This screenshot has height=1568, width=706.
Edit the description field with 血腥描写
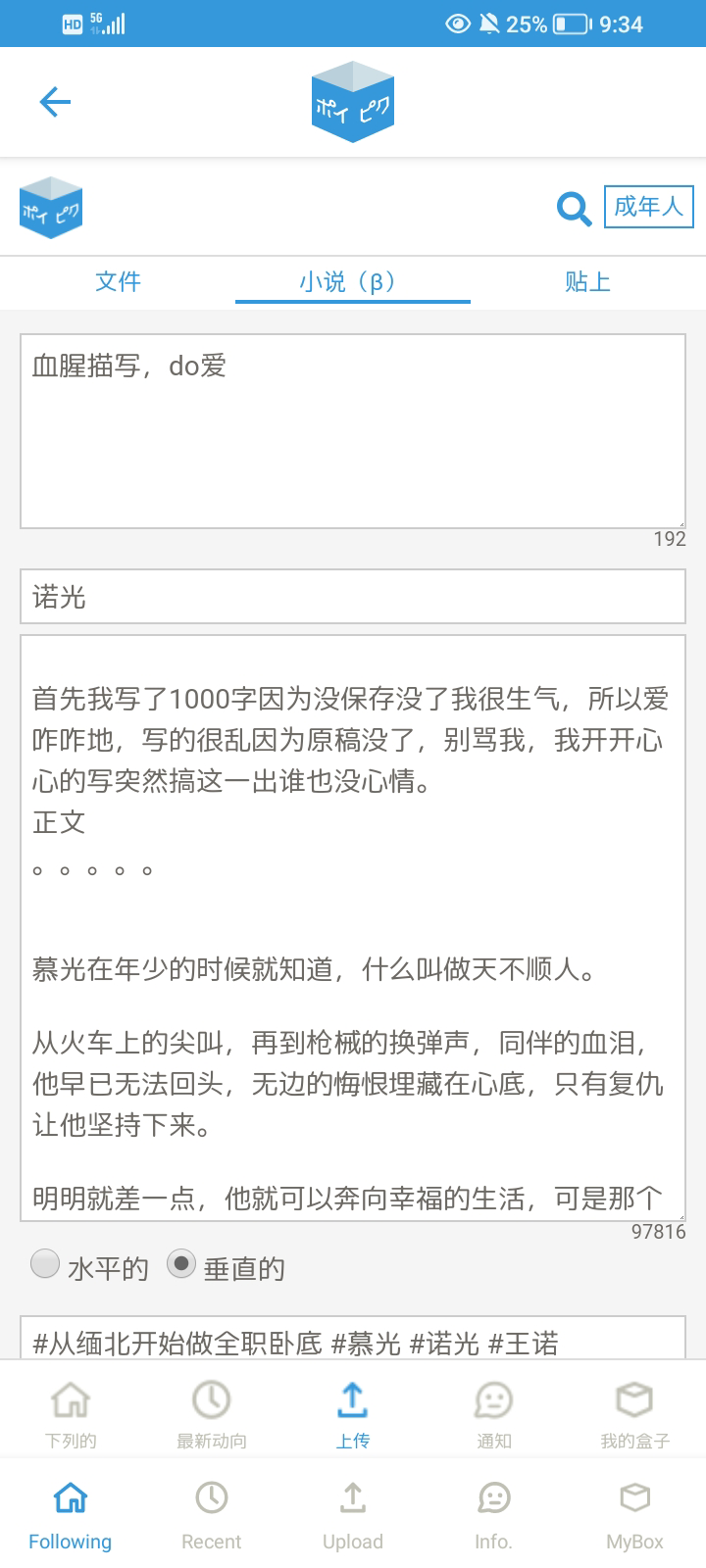click(352, 431)
